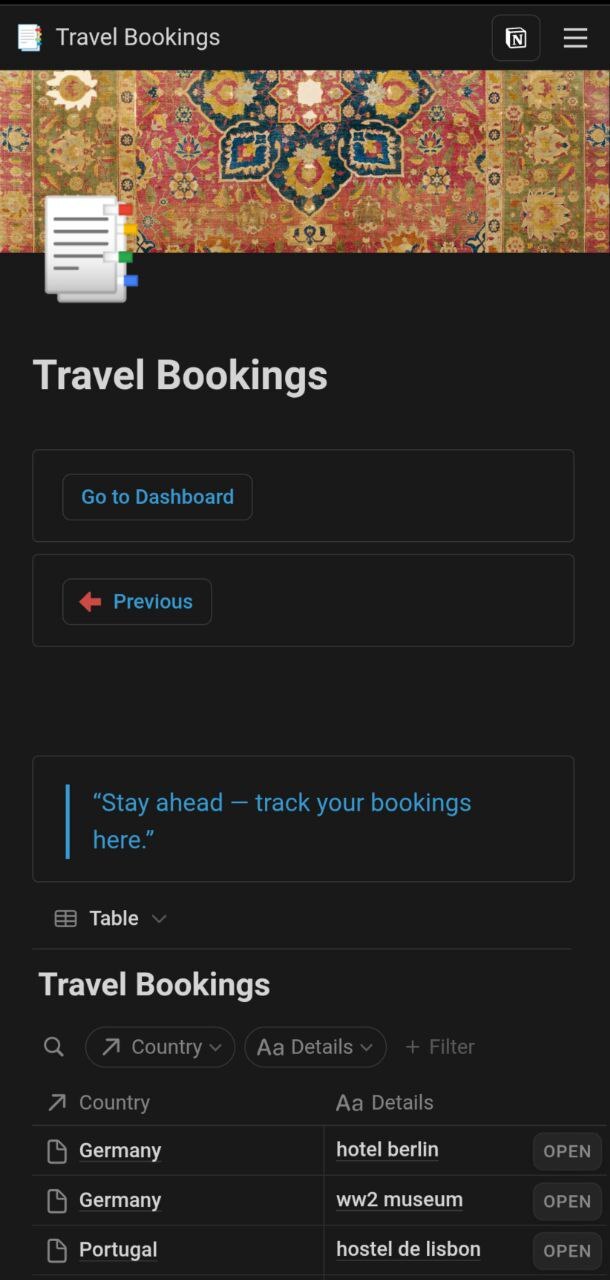Viewport: 610px width, 1280px height.
Task: Select the Details column header
Action: [x=400, y=1102]
